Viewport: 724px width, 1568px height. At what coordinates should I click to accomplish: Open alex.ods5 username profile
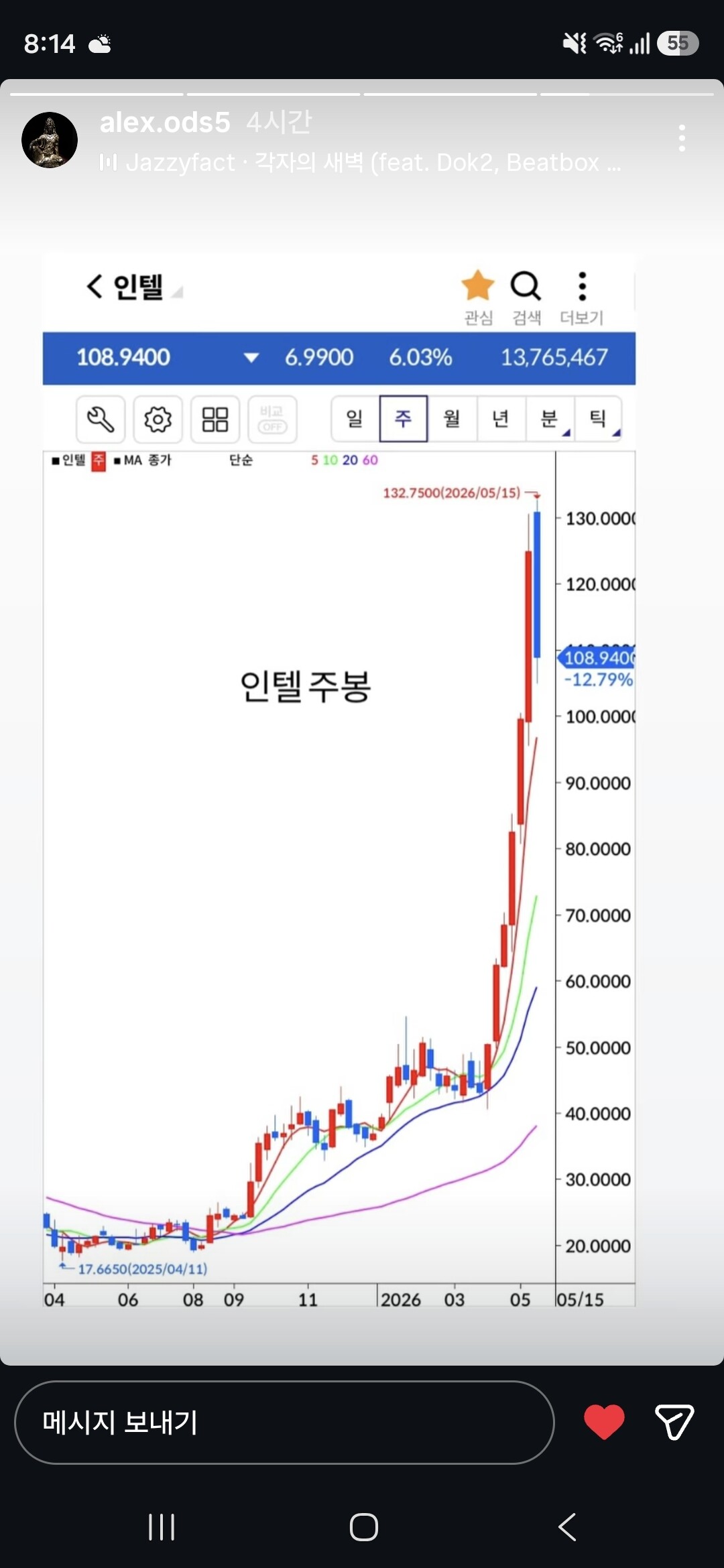(165, 123)
